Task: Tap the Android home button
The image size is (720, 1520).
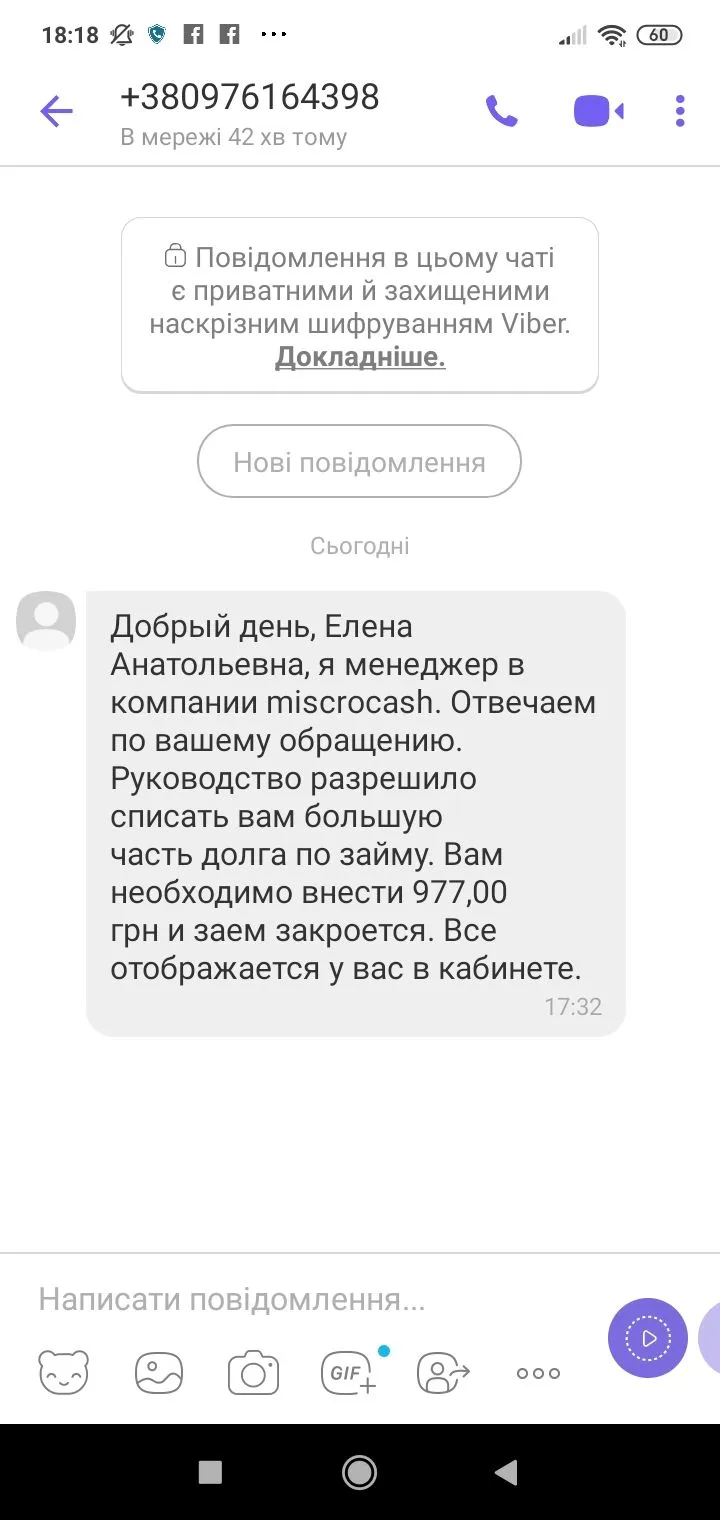Action: pyautogui.click(x=359, y=1471)
